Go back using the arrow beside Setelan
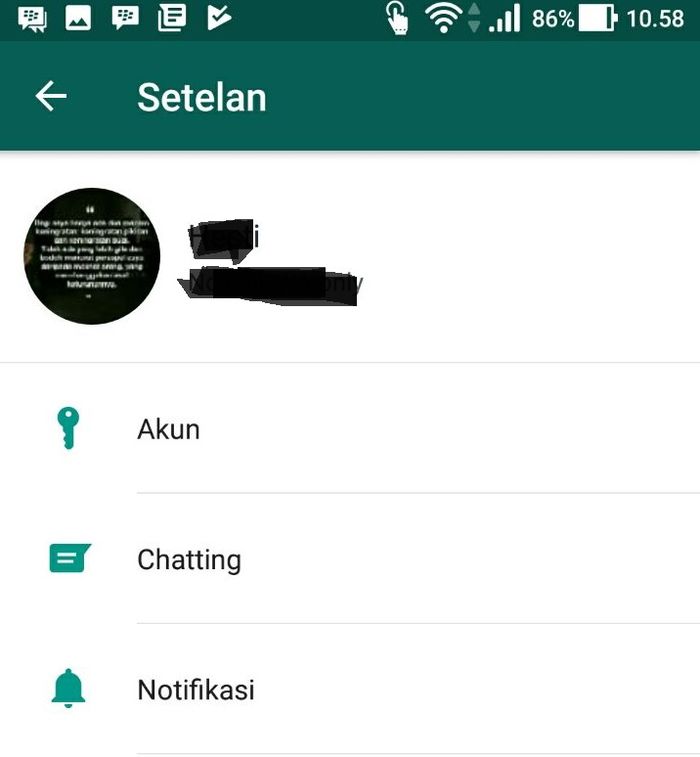 click(51, 97)
